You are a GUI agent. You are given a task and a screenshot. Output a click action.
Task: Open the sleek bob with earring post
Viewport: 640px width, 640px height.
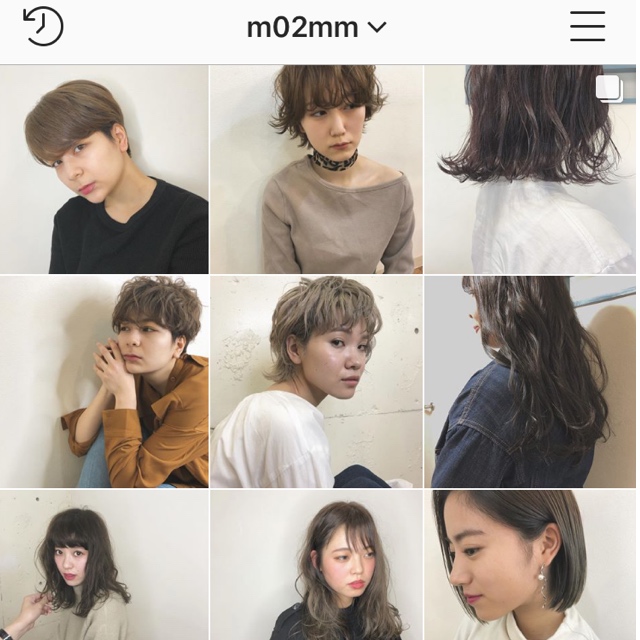530,565
